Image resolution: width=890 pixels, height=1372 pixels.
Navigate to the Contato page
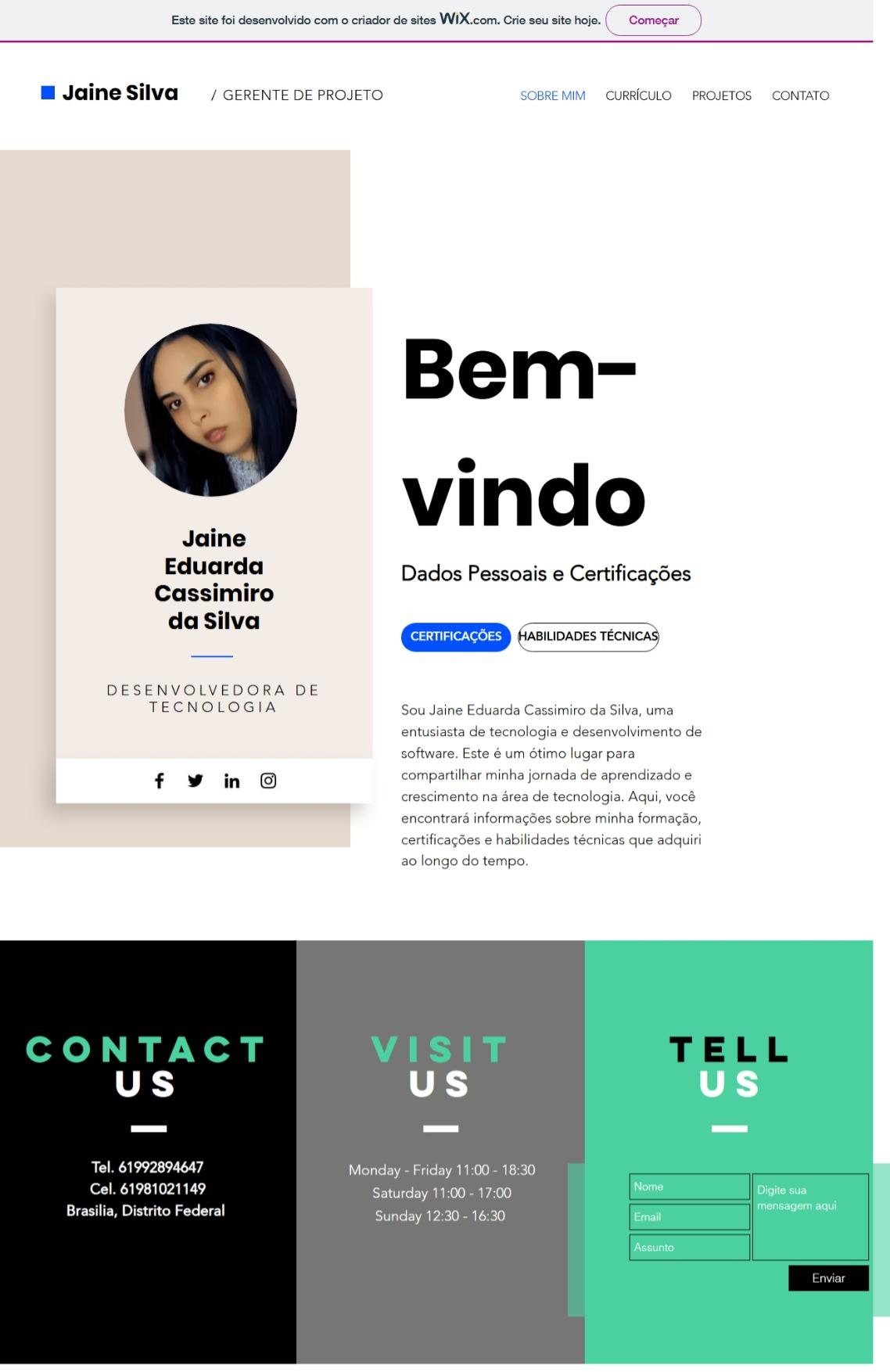[800, 95]
